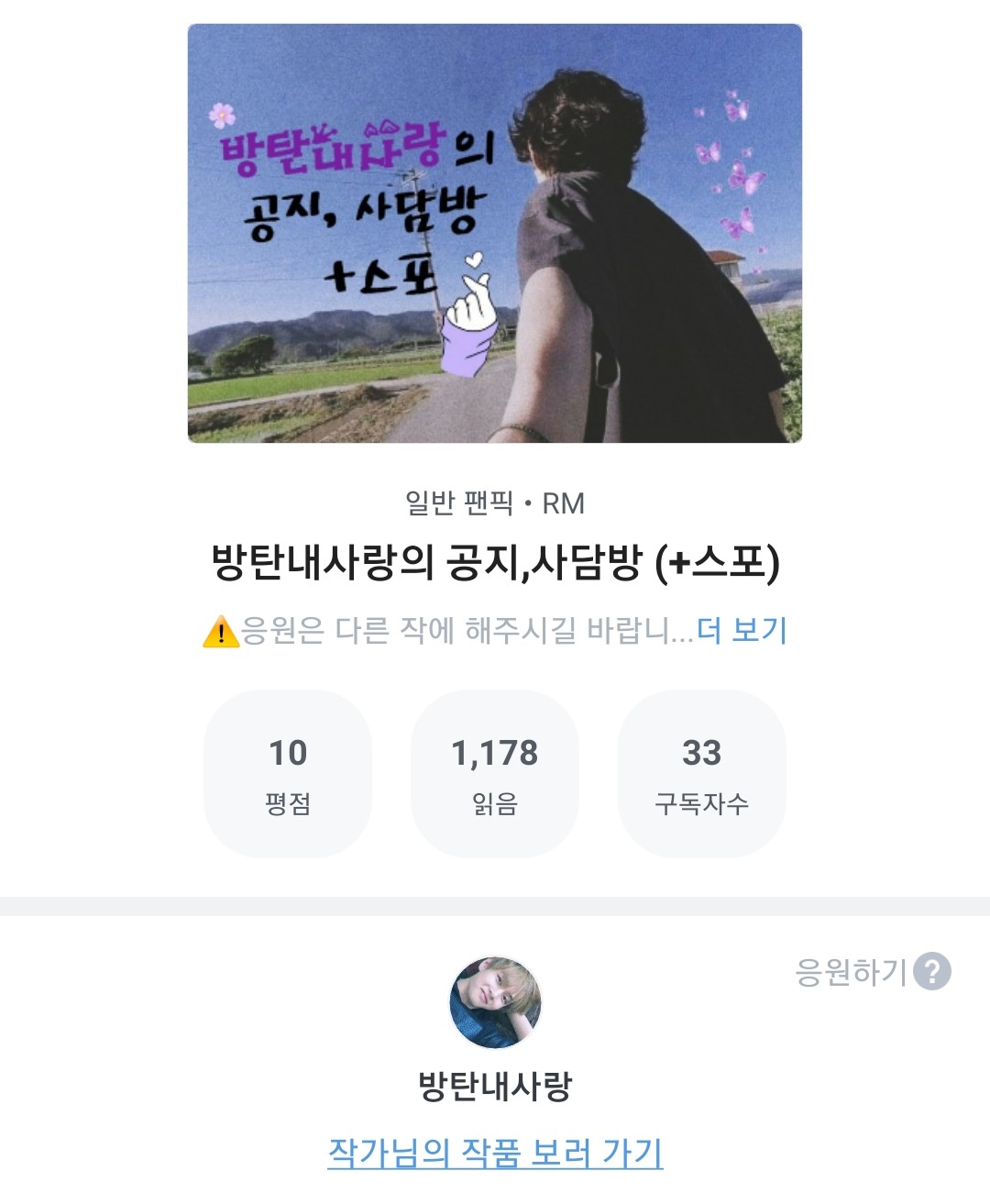Image resolution: width=990 pixels, height=1204 pixels.
Task: Tap the question mark beside 응원하기
Action: 932,971
